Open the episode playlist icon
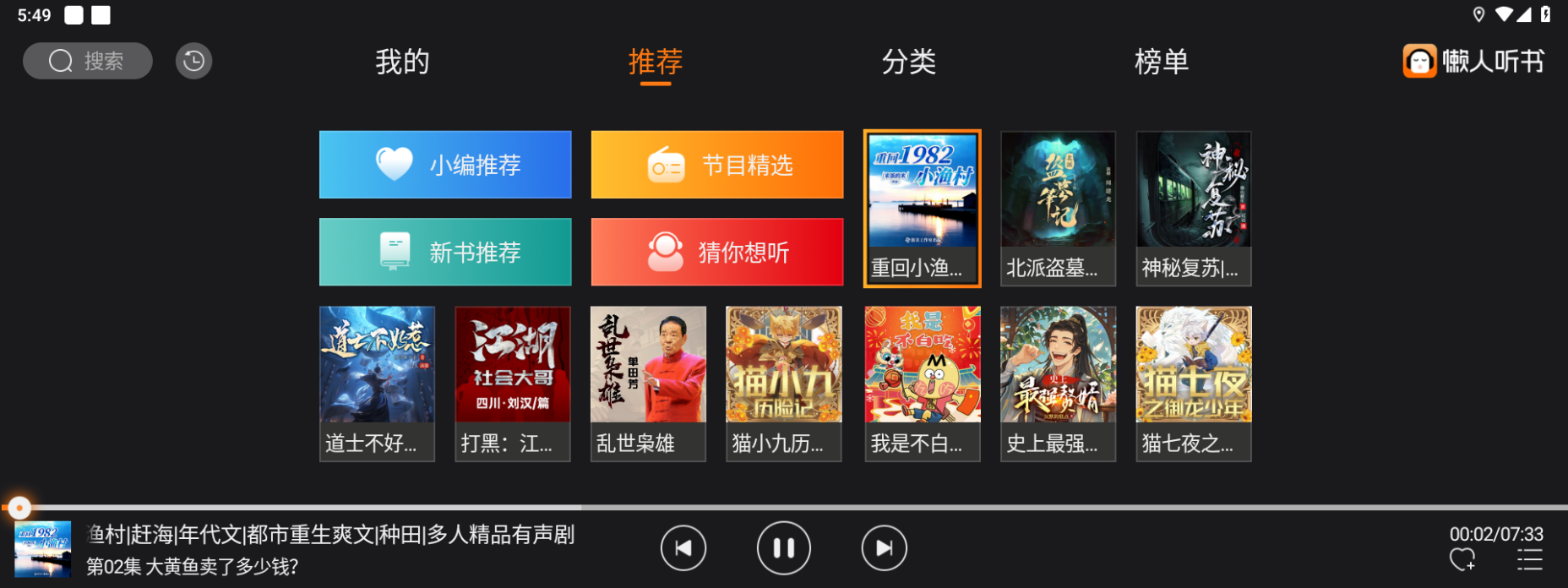This screenshot has height=588, width=1568. click(x=1529, y=559)
